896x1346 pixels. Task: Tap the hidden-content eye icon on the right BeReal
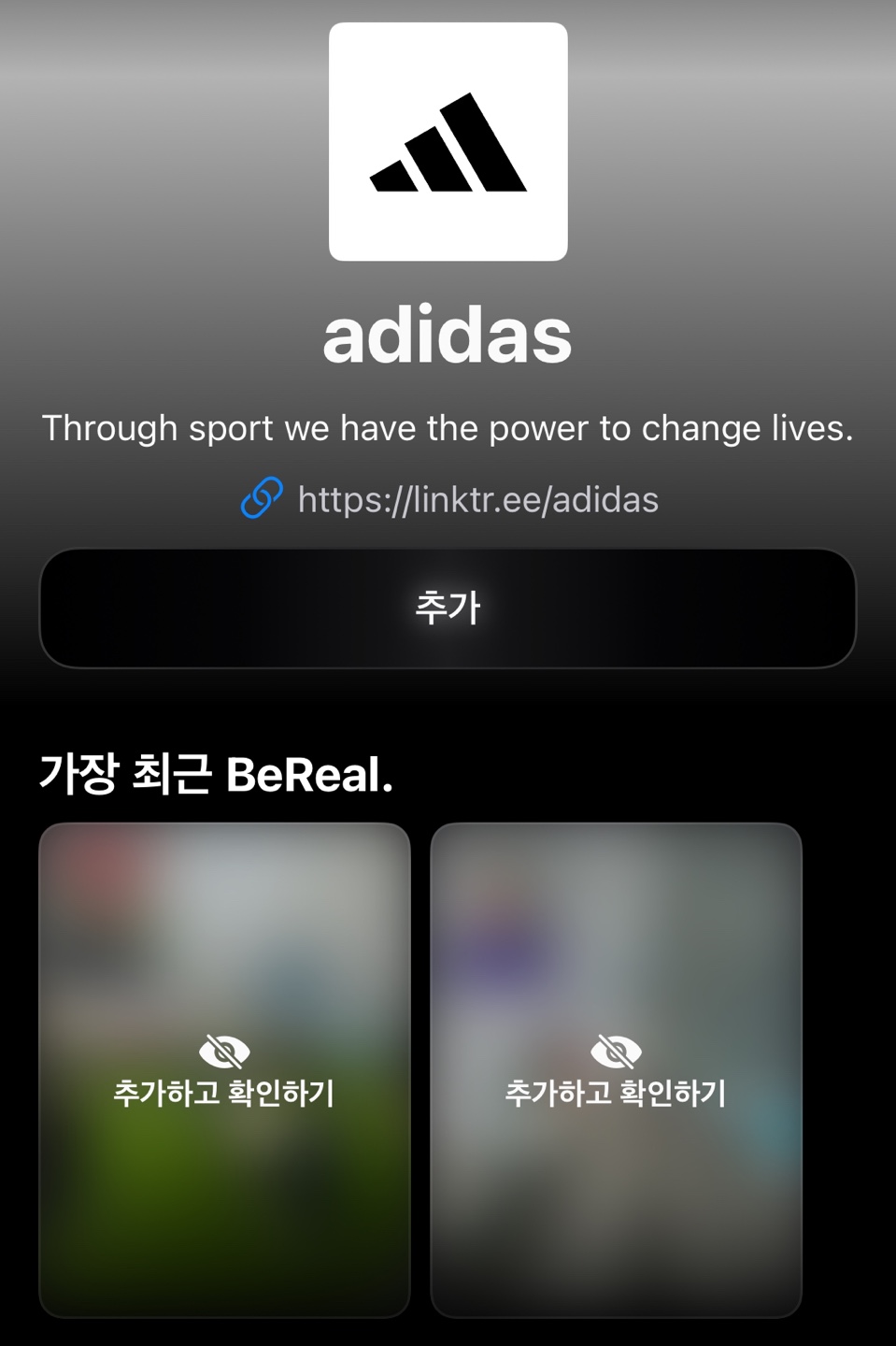point(618,1052)
